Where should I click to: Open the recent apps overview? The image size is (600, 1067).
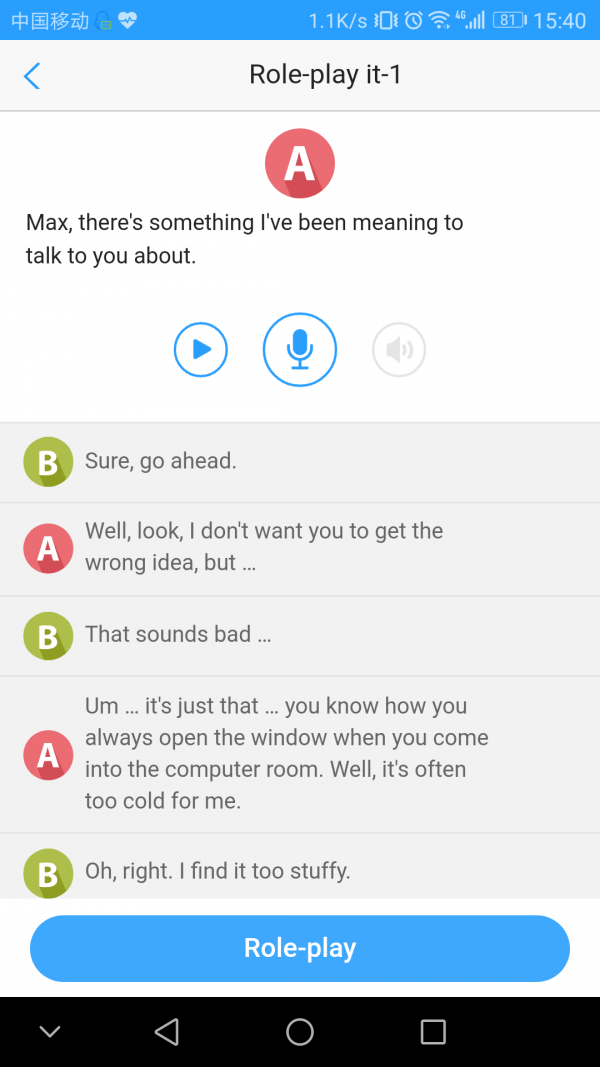(x=433, y=1032)
